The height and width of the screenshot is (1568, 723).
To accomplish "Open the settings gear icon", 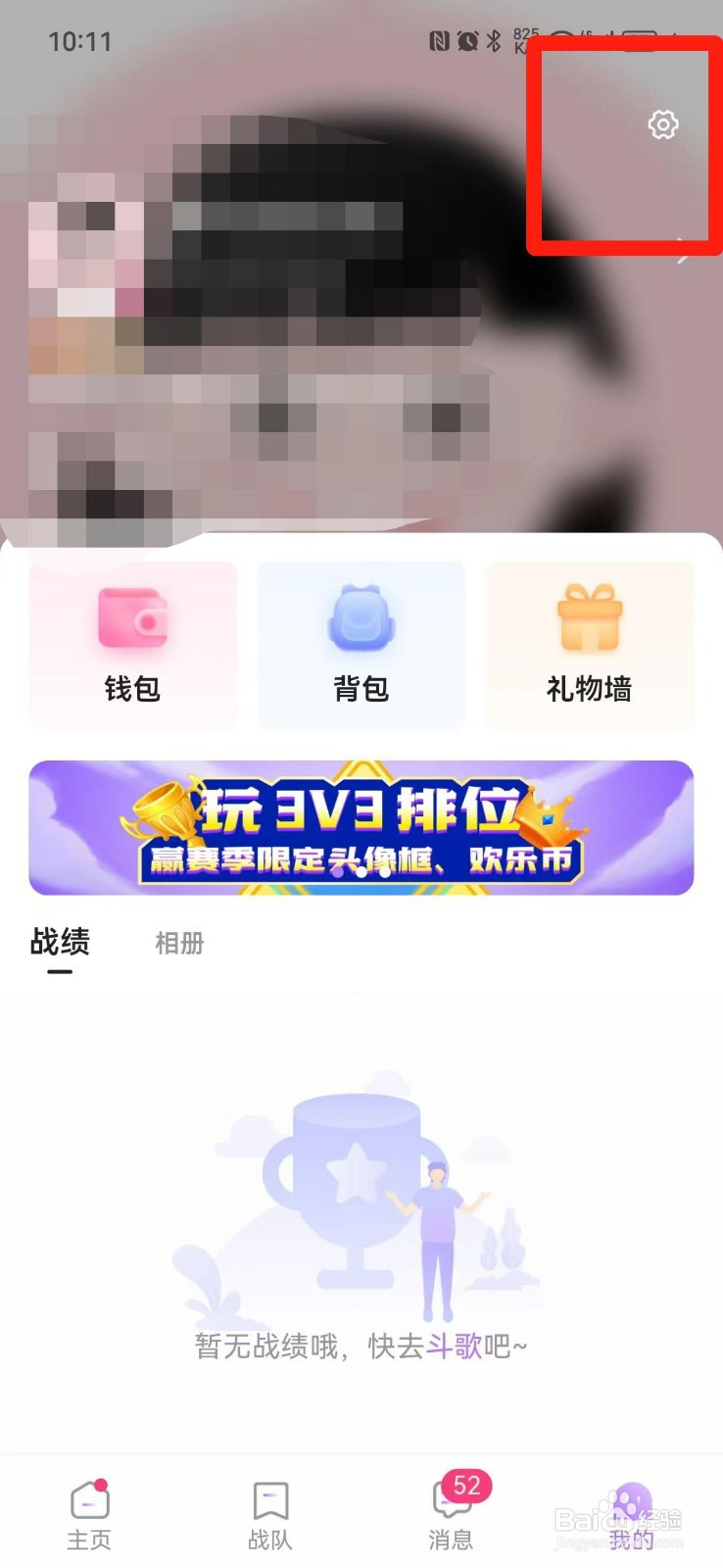I will [x=664, y=124].
